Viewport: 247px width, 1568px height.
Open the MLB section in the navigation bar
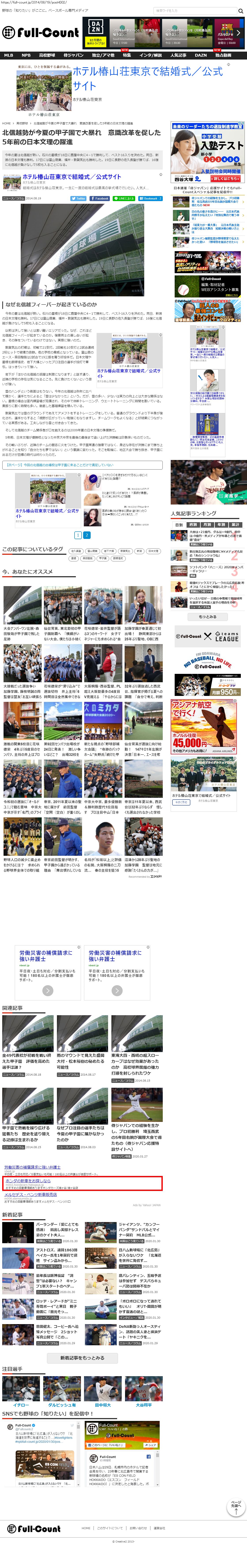point(9,55)
